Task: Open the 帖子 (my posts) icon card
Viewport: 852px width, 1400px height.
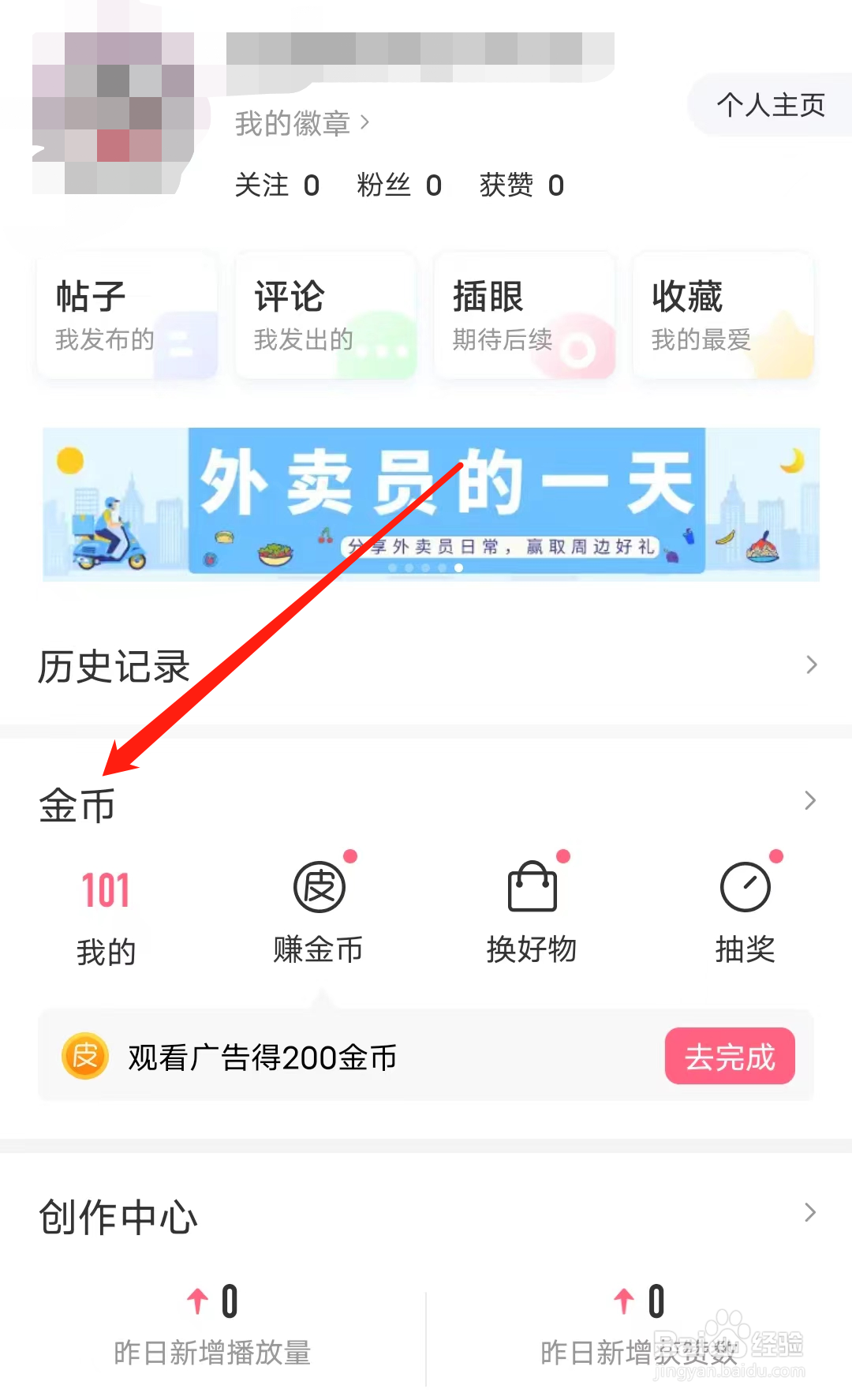Action: [x=126, y=314]
